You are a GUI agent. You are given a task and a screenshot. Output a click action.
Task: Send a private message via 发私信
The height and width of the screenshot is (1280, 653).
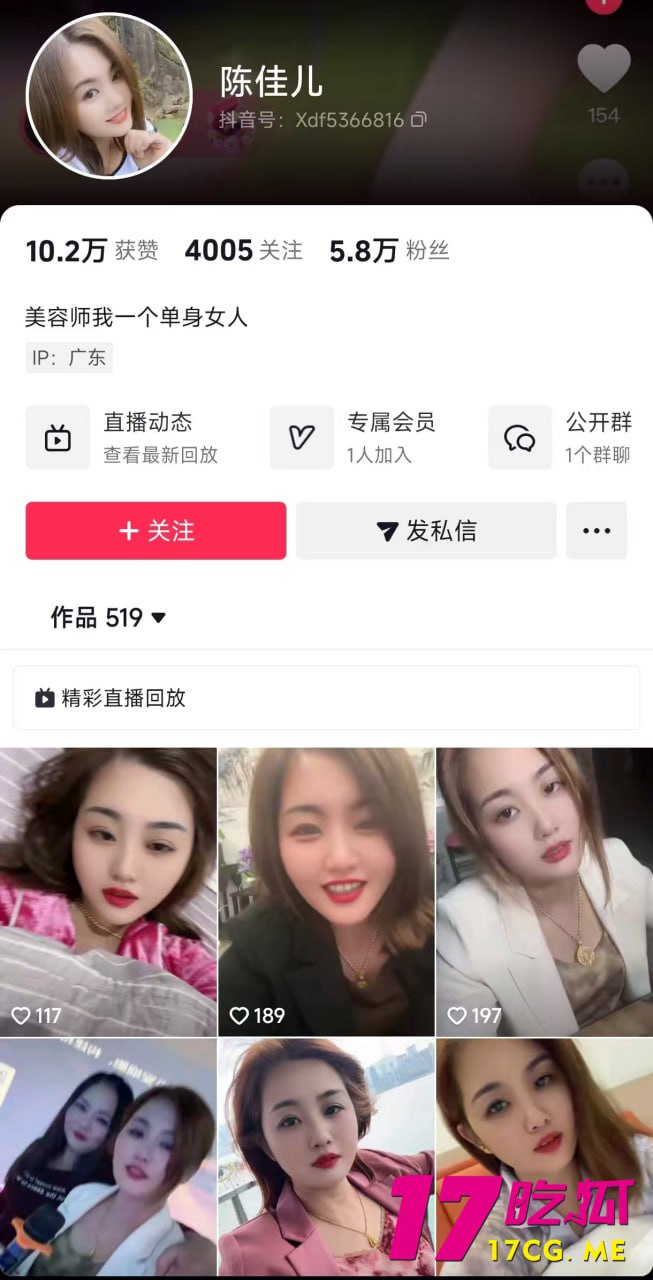click(426, 531)
